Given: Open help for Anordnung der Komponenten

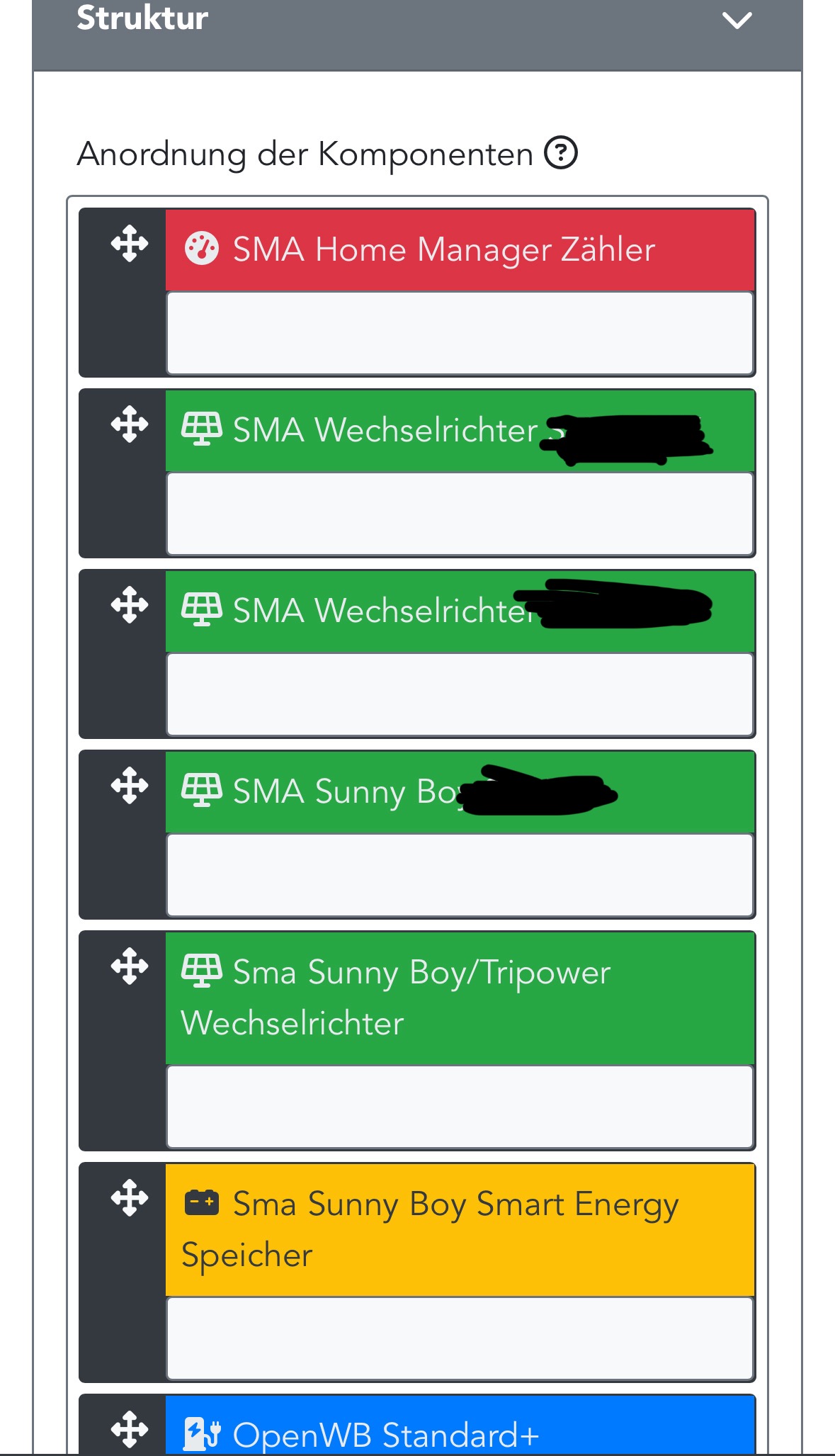Looking at the screenshot, I should click(x=561, y=153).
